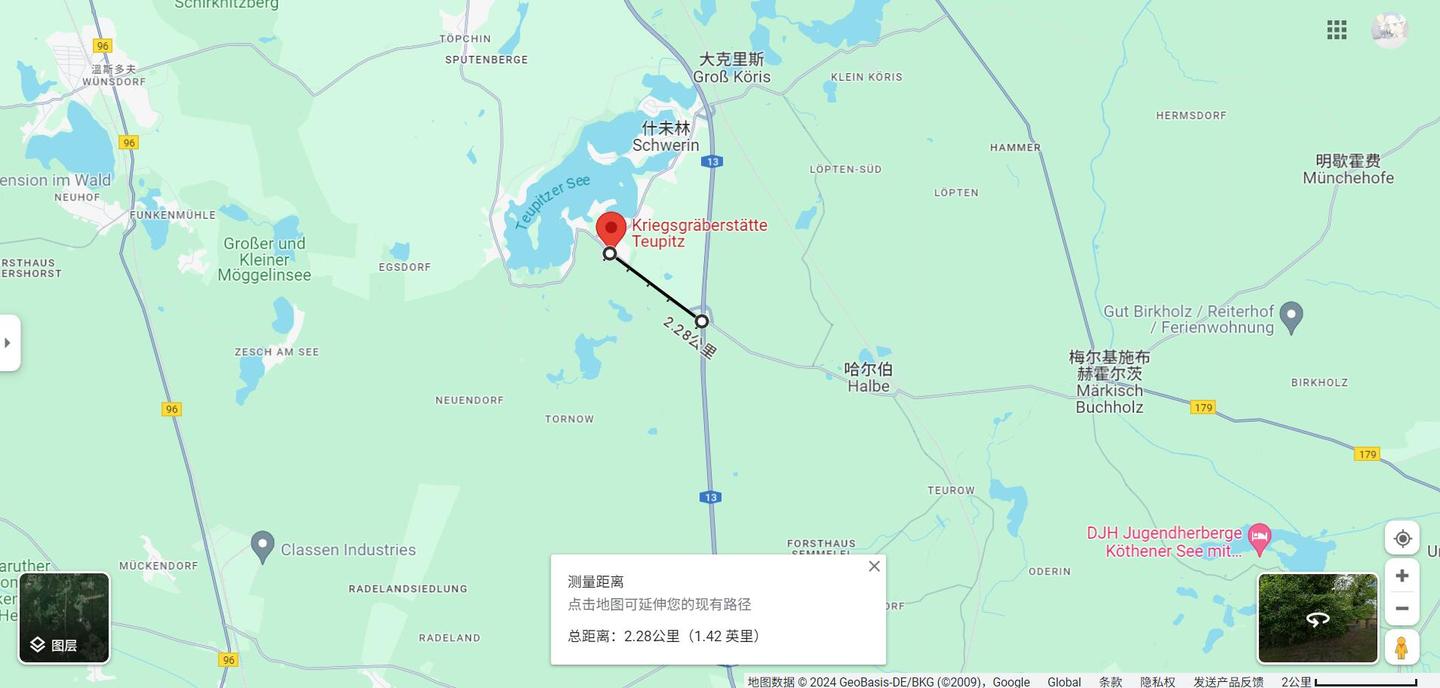Open the Classen Industries marker
Viewport: 1440px width, 688px height.
[x=262, y=545]
